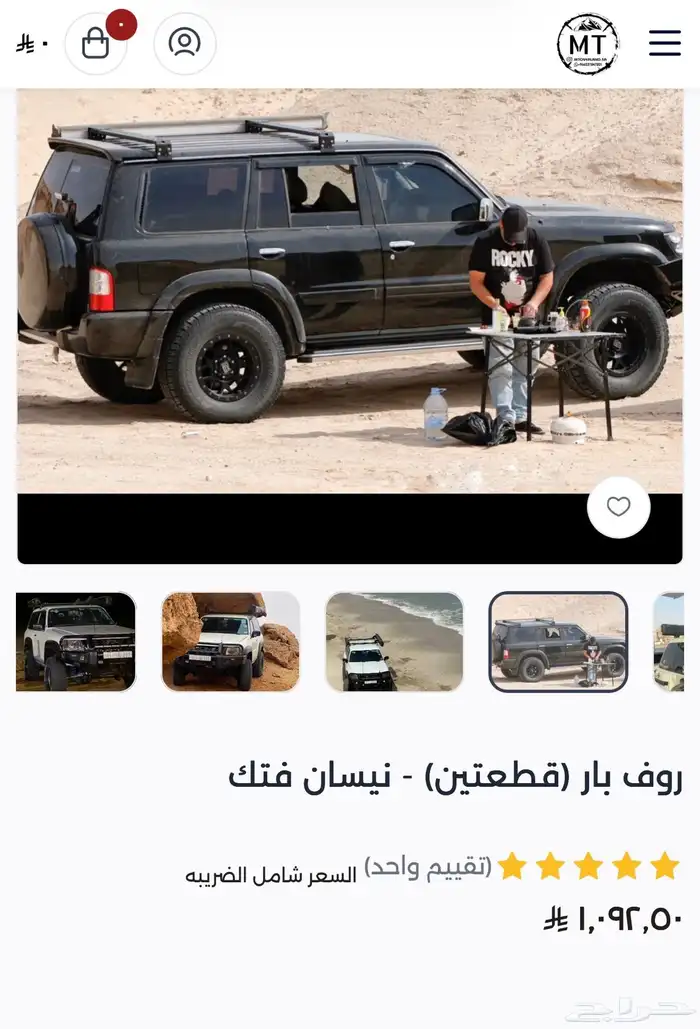View thumbnail of white Patrol near rocks
Viewport: 700px width, 1029px height.
(231, 642)
